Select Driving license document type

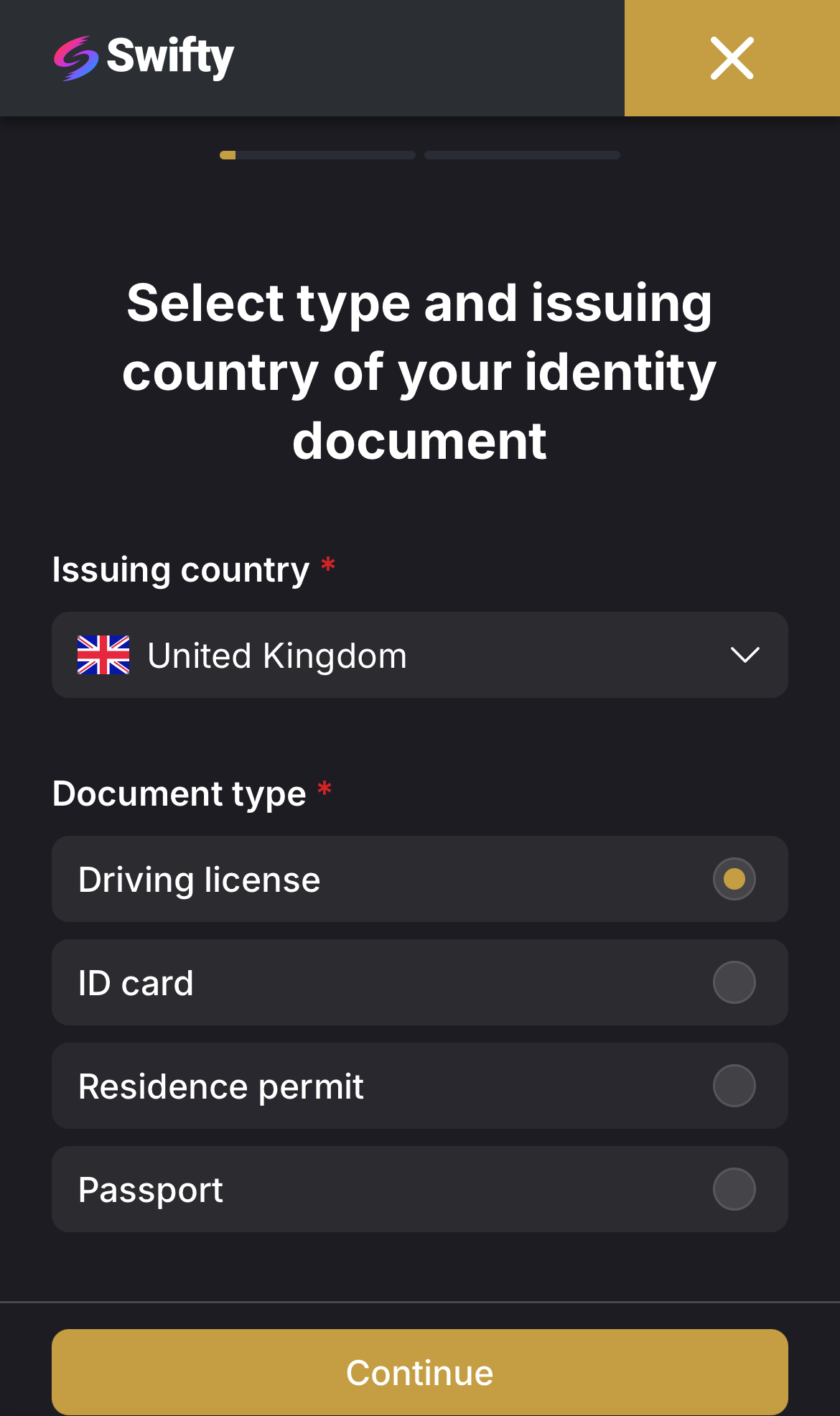(x=420, y=879)
